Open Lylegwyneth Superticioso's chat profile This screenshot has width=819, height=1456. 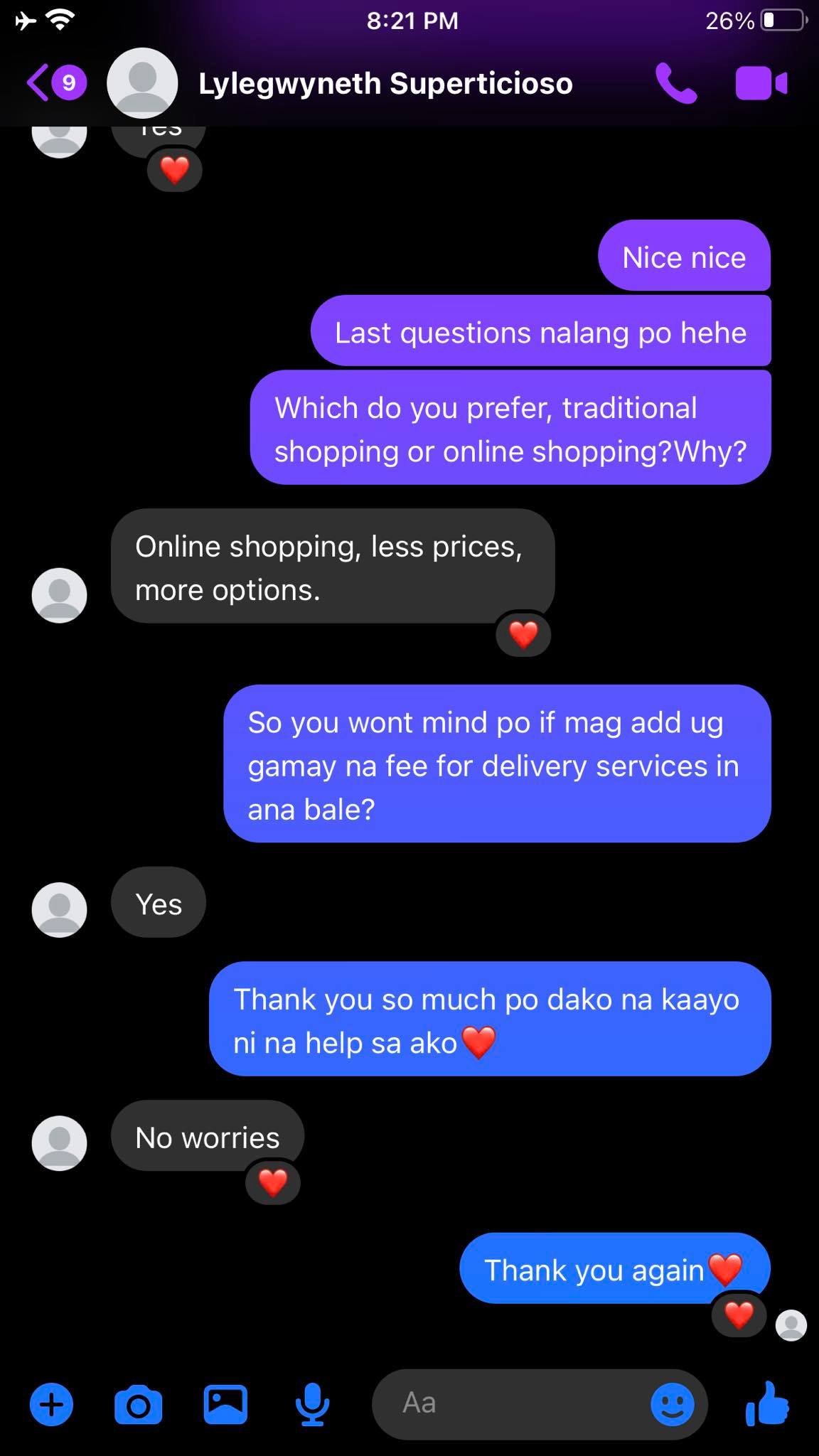(385, 84)
